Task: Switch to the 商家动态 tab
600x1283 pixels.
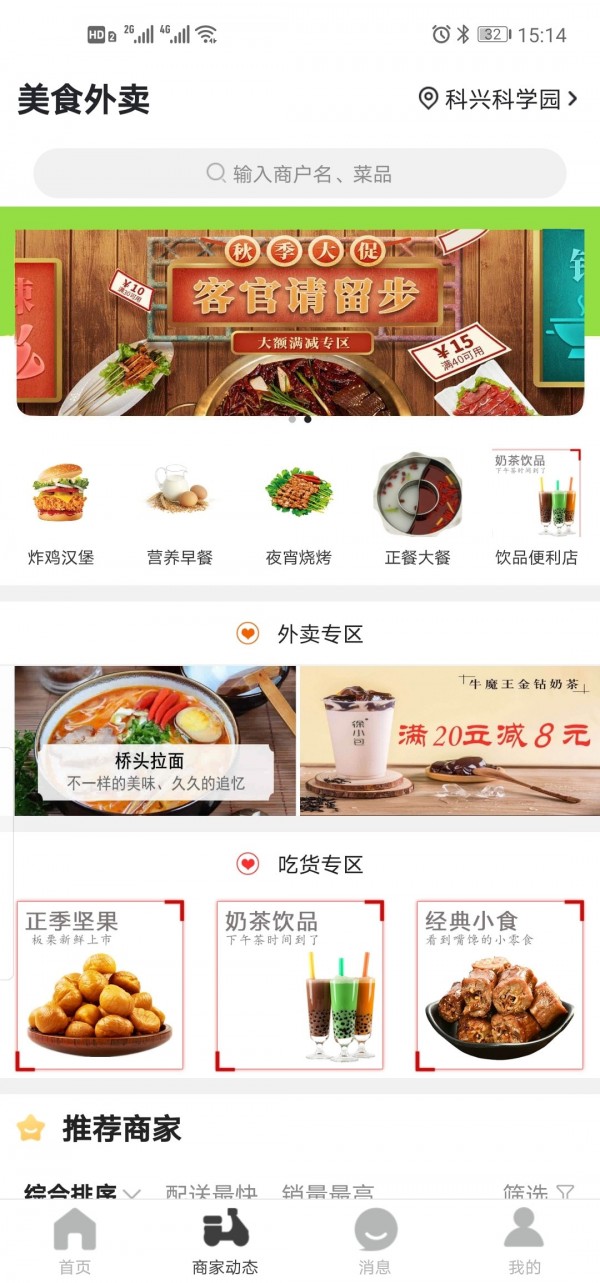Action: (x=225, y=1241)
